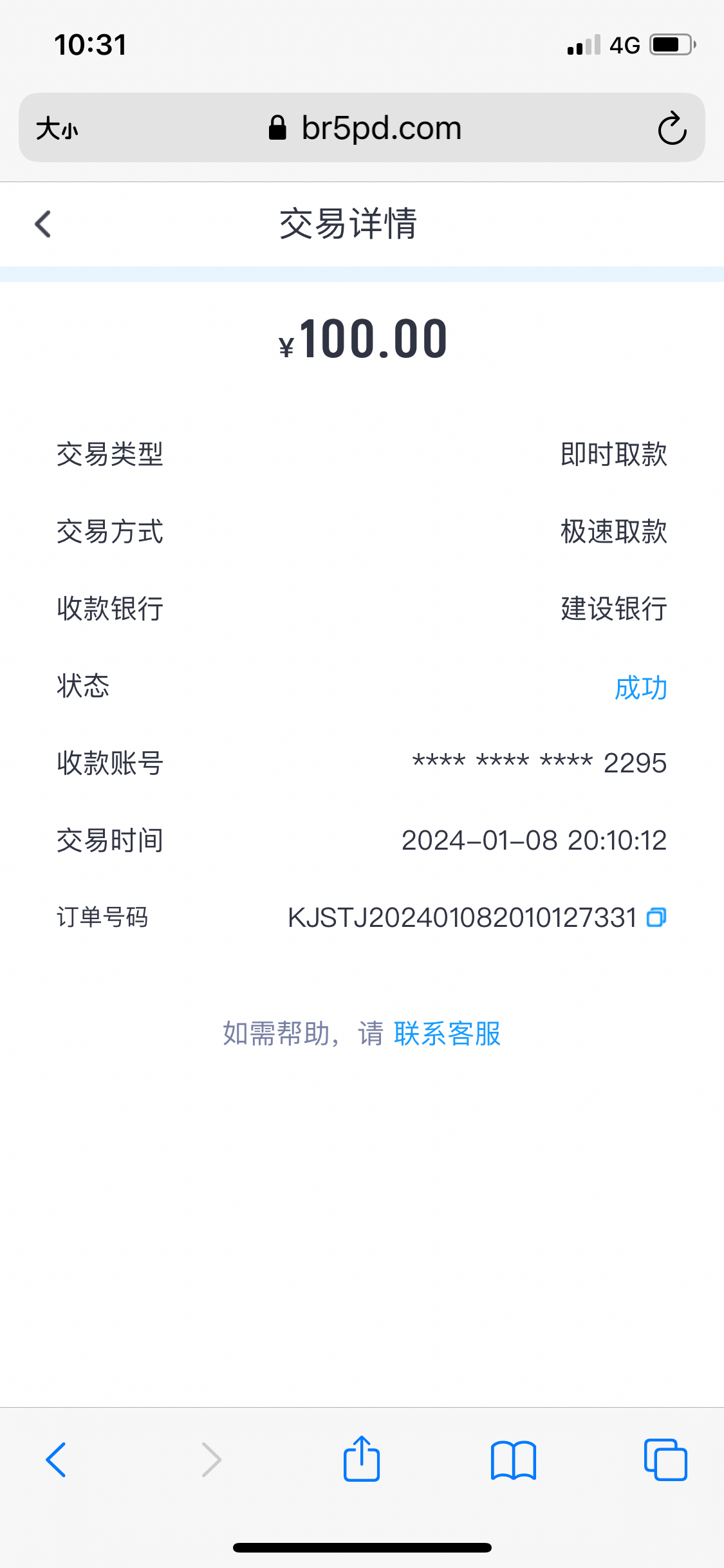Open Safari bookmarks
The height and width of the screenshot is (1568, 724).
[513, 1460]
